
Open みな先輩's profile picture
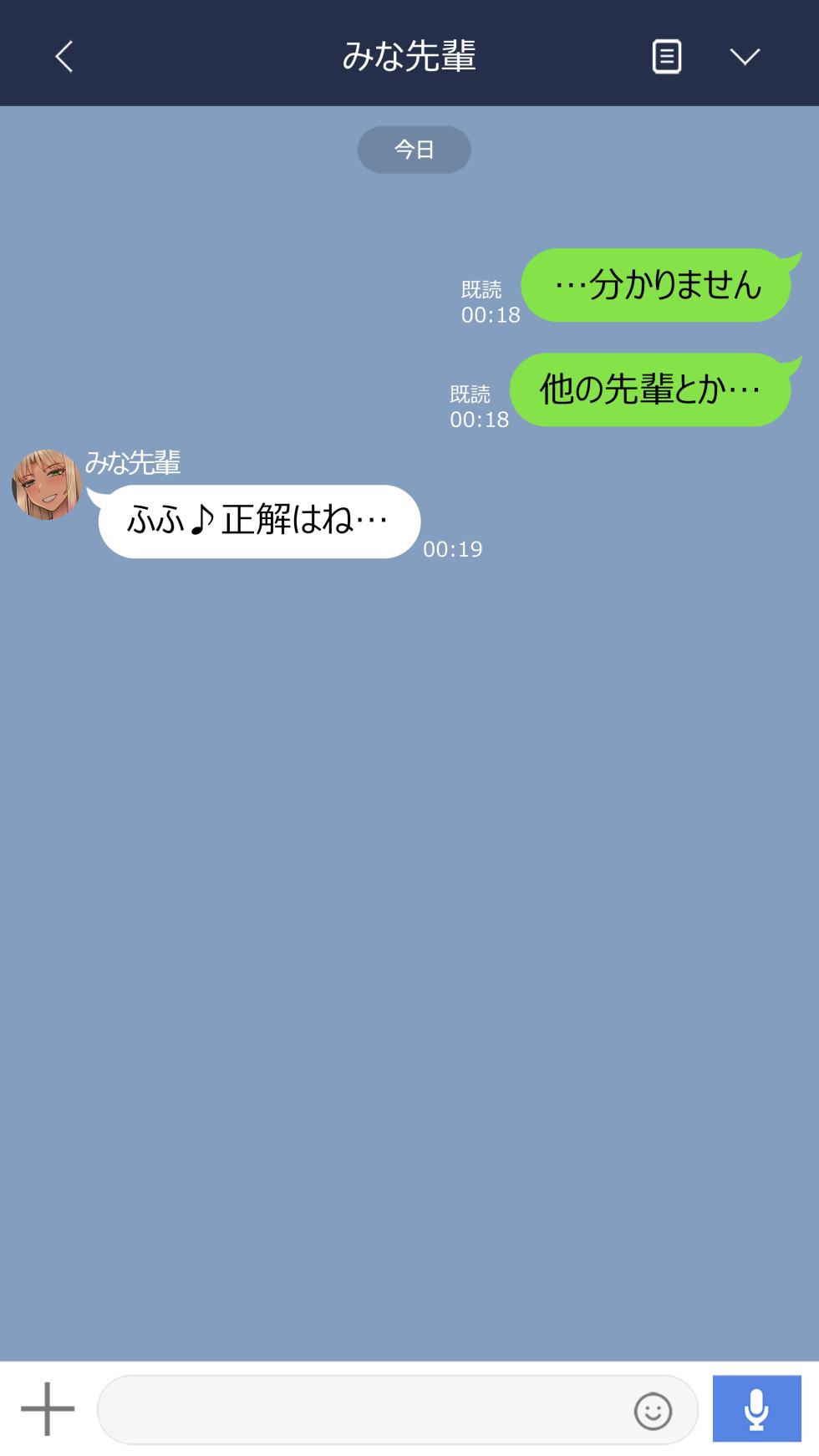[46, 485]
